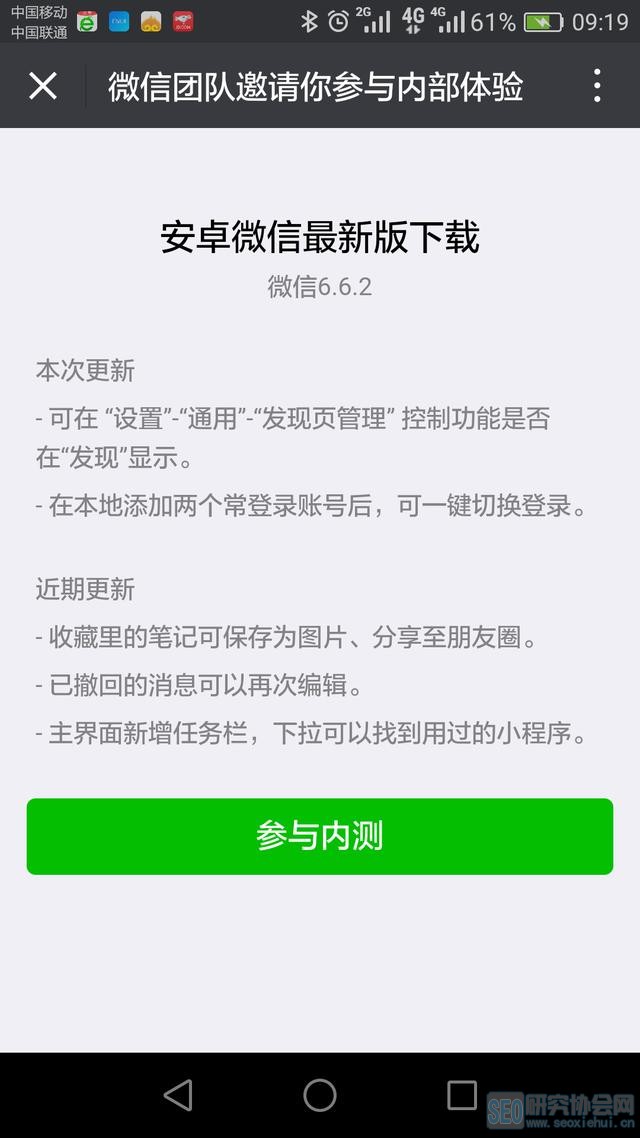Image resolution: width=640 pixels, height=1138 pixels.
Task: Open the recent apps overview
Action: (x=461, y=1095)
